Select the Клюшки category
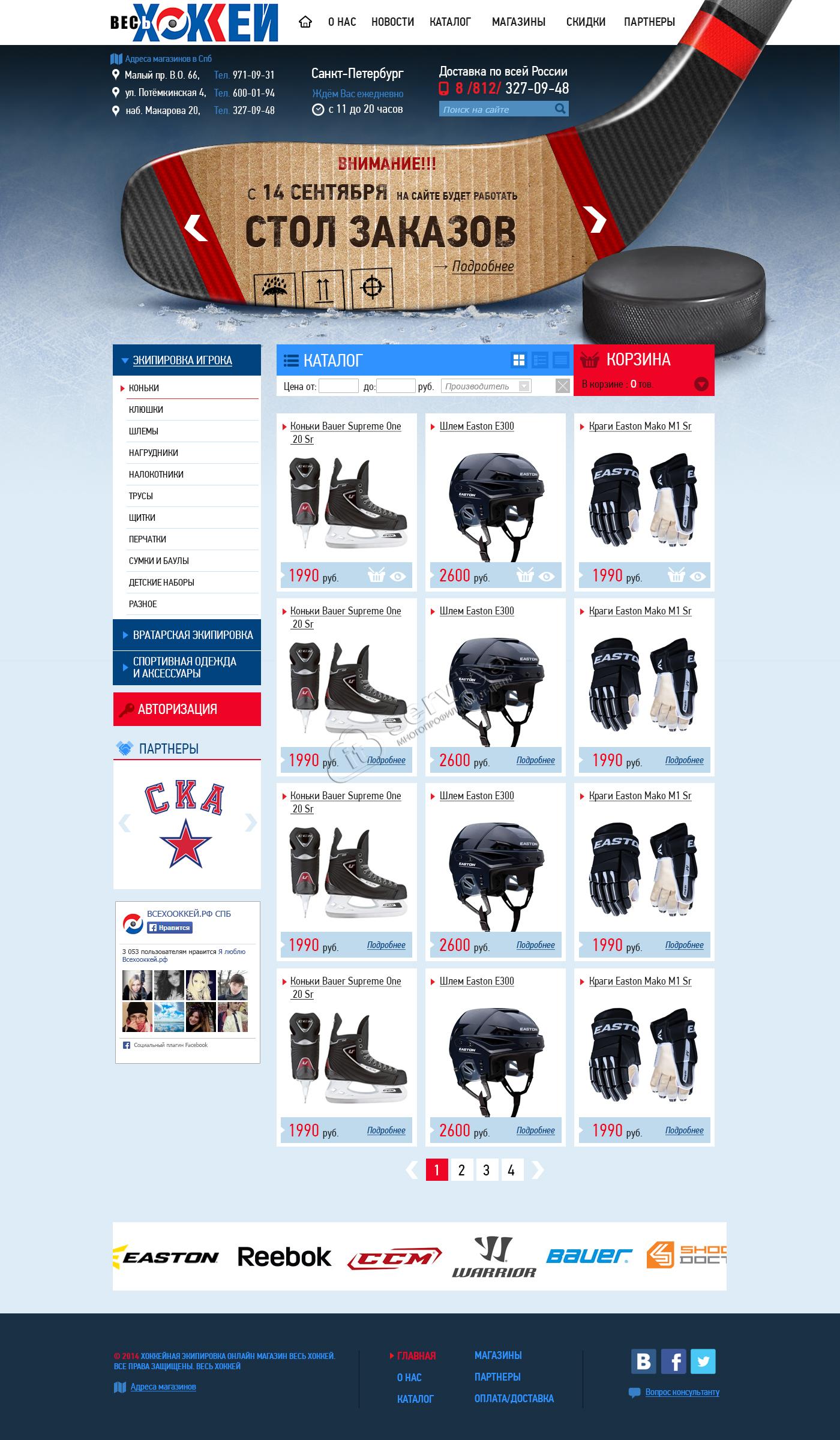This screenshot has height=1440, width=840. 146,410
